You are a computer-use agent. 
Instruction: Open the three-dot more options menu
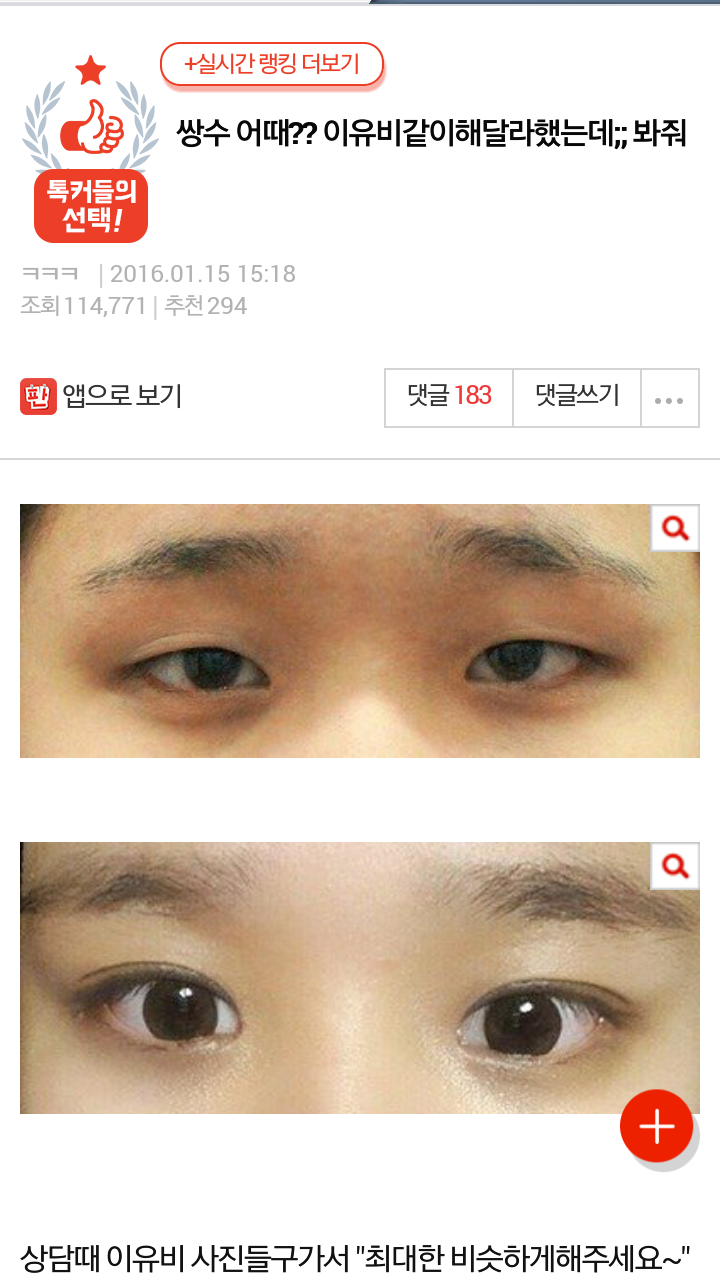click(669, 399)
